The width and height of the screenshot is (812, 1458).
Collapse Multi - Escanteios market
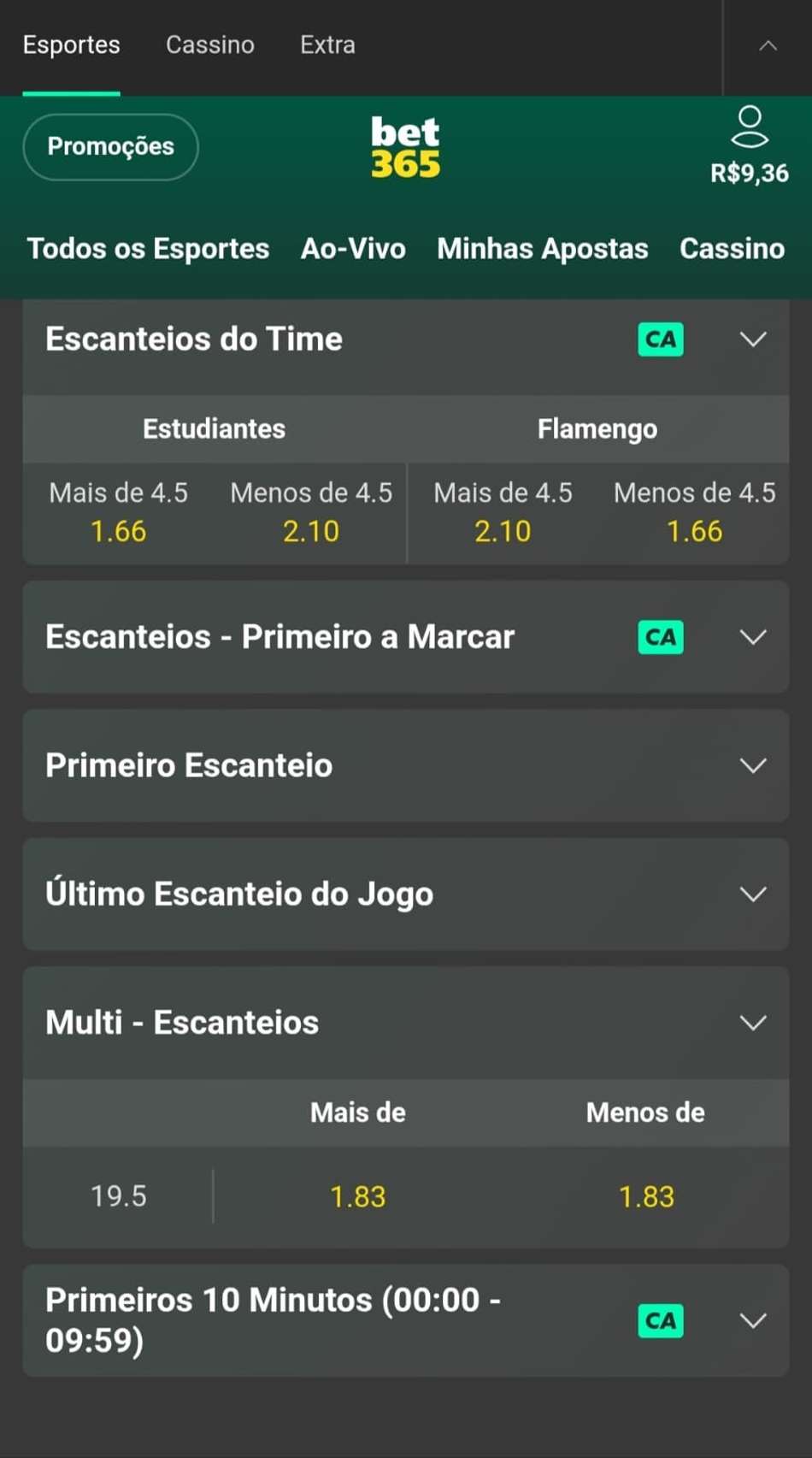point(405,1023)
